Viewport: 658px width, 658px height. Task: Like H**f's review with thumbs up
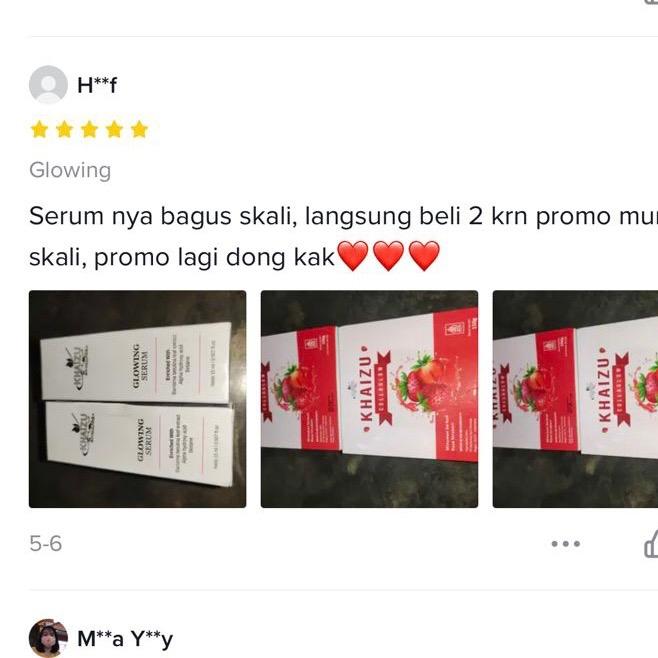tap(650, 544)
